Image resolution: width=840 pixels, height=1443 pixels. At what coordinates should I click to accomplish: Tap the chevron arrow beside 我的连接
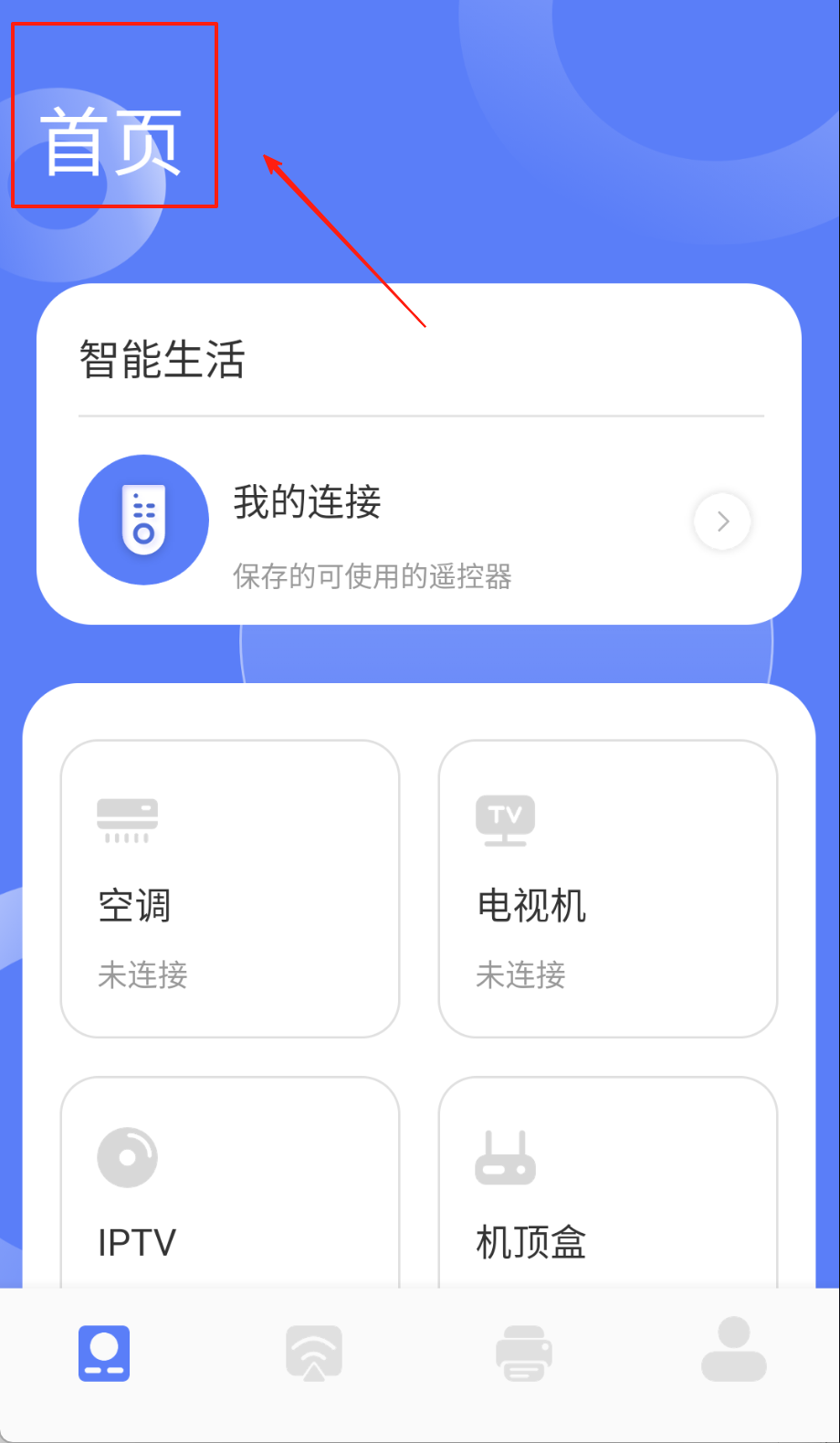coord(722,521)
